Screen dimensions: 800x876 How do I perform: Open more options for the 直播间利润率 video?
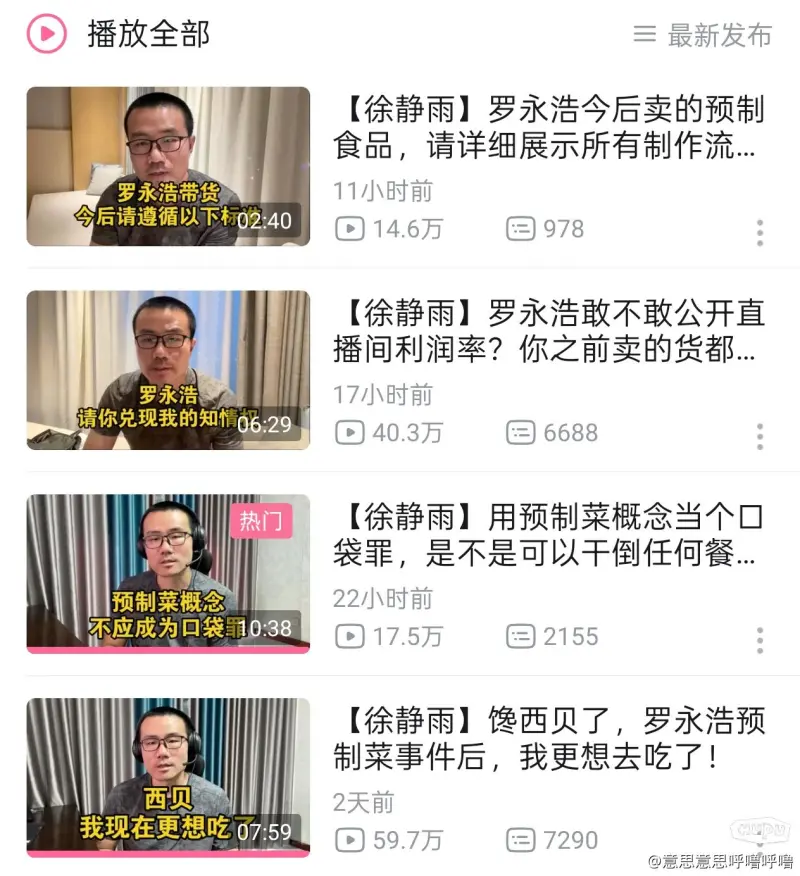coord(760,436)
